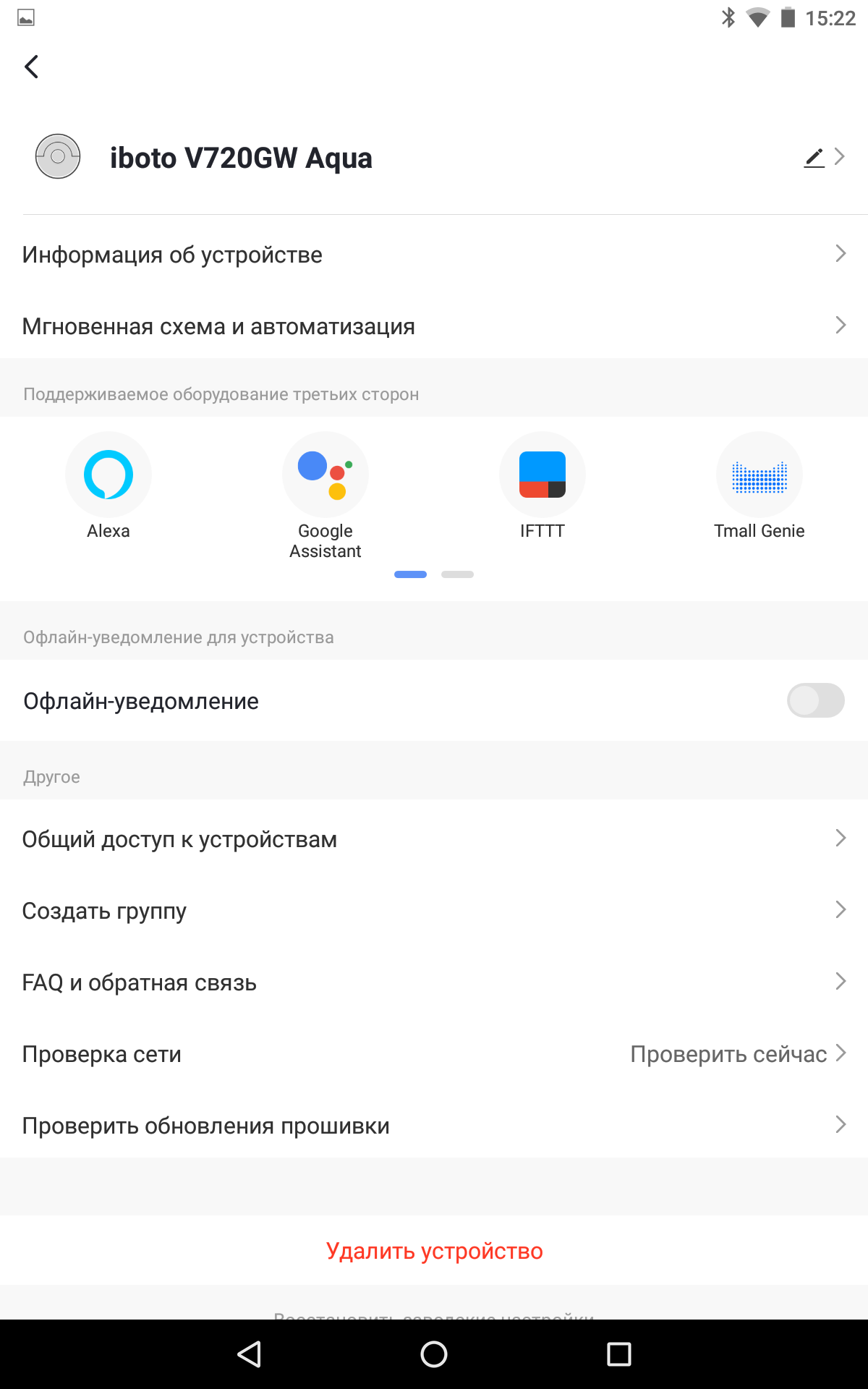Open Проверить обновления прошивки
Image resolution: width=868 pixels, height=1389 pixels.
[x=434, y=1126]
